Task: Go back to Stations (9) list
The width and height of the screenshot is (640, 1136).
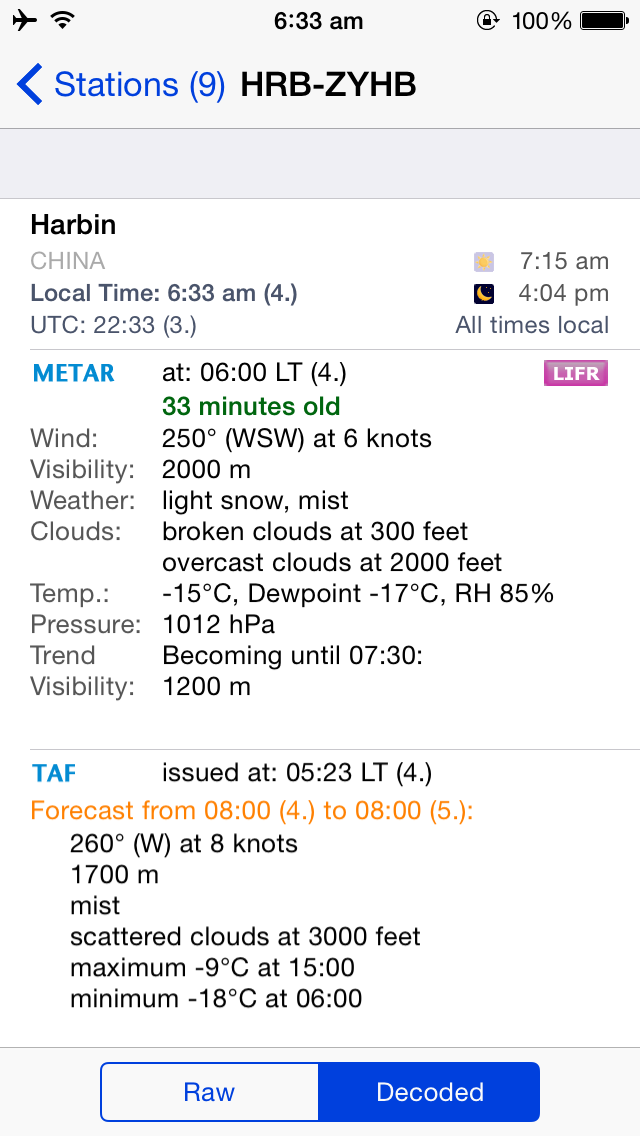Action: coord(121,85)
